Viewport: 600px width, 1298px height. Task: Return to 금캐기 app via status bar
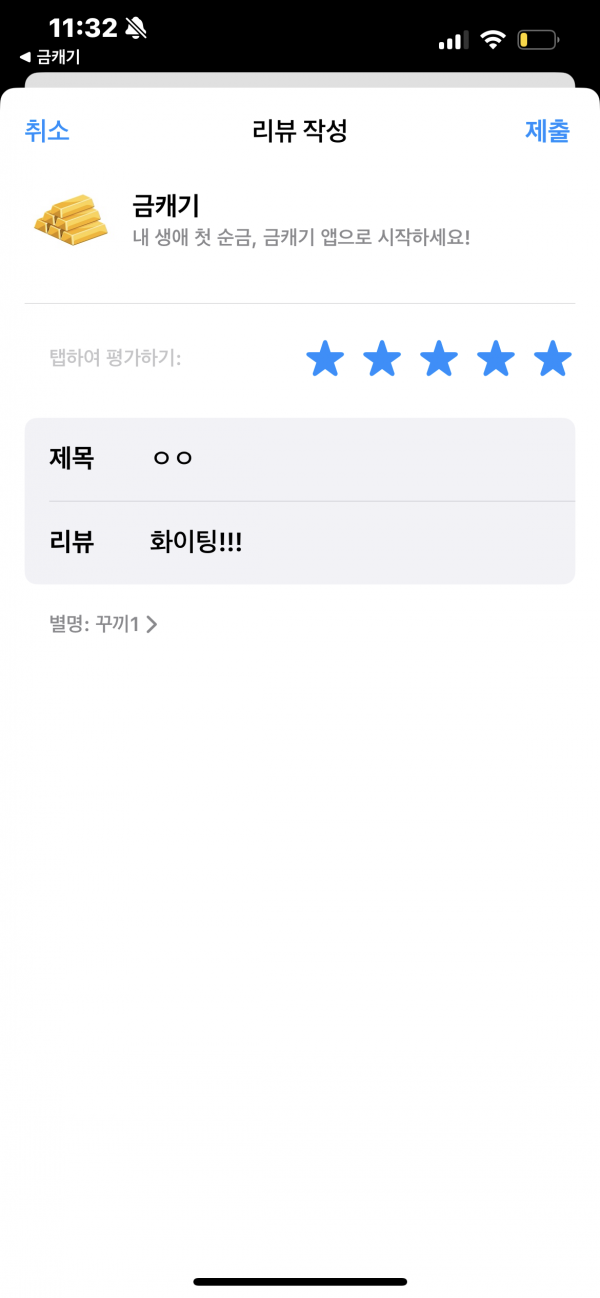[50, 57]
